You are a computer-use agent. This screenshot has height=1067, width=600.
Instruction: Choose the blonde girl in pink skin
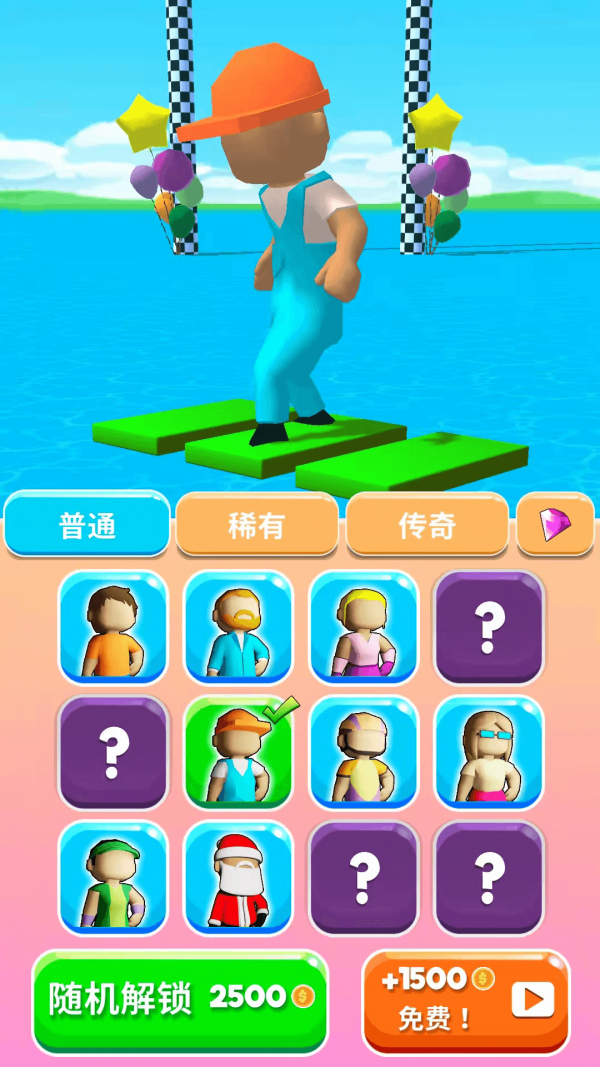point(363,627)
